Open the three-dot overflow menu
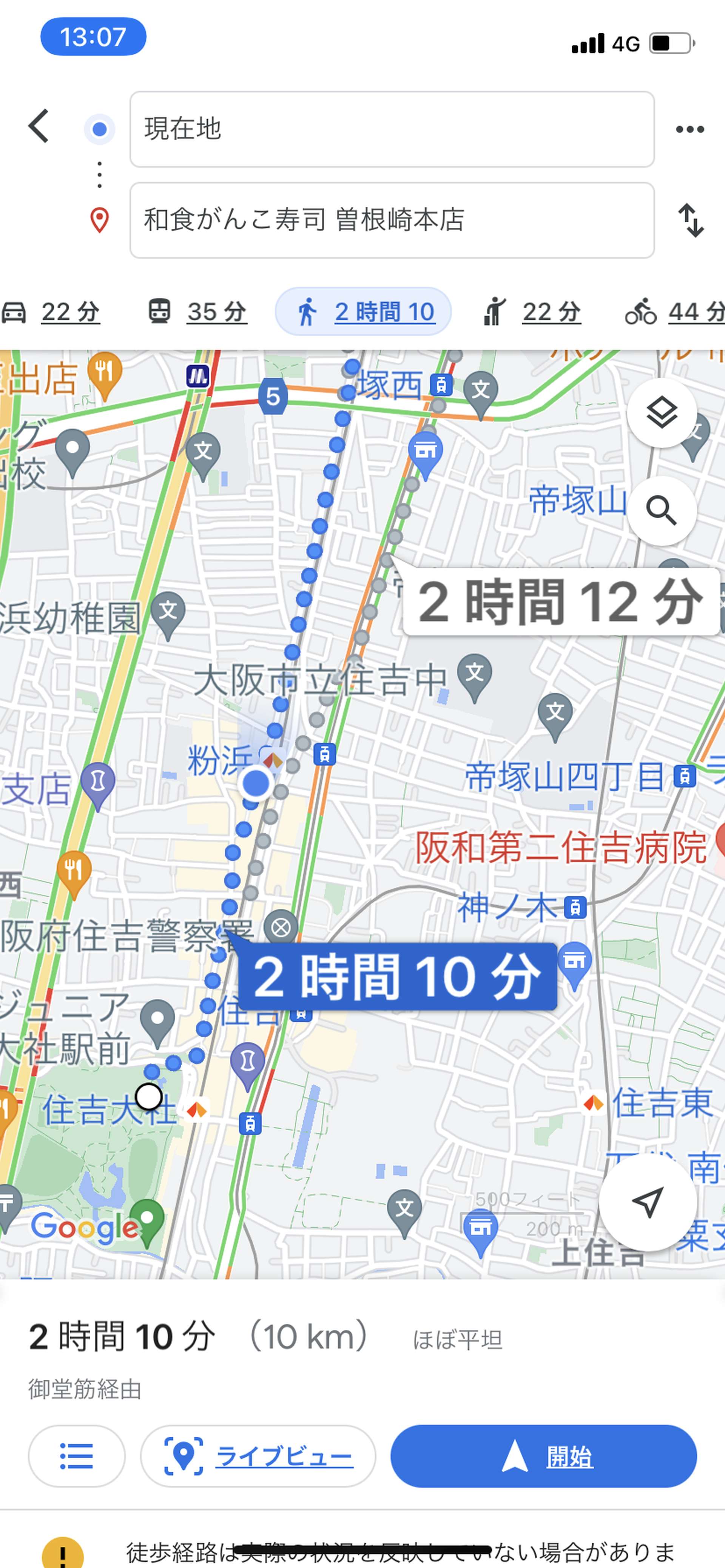Viewport: 725px width, 1568px height. 690,129
